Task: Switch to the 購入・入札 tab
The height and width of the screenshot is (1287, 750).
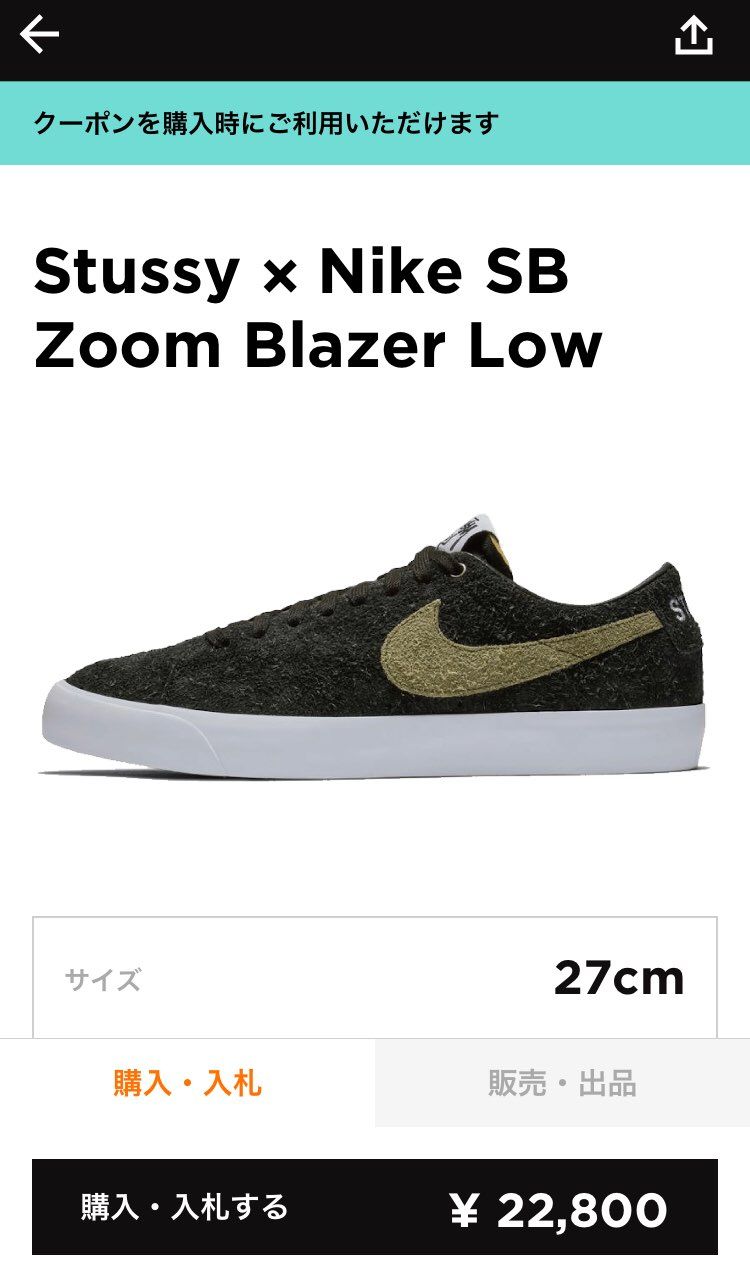Action: coord(187,1083)
